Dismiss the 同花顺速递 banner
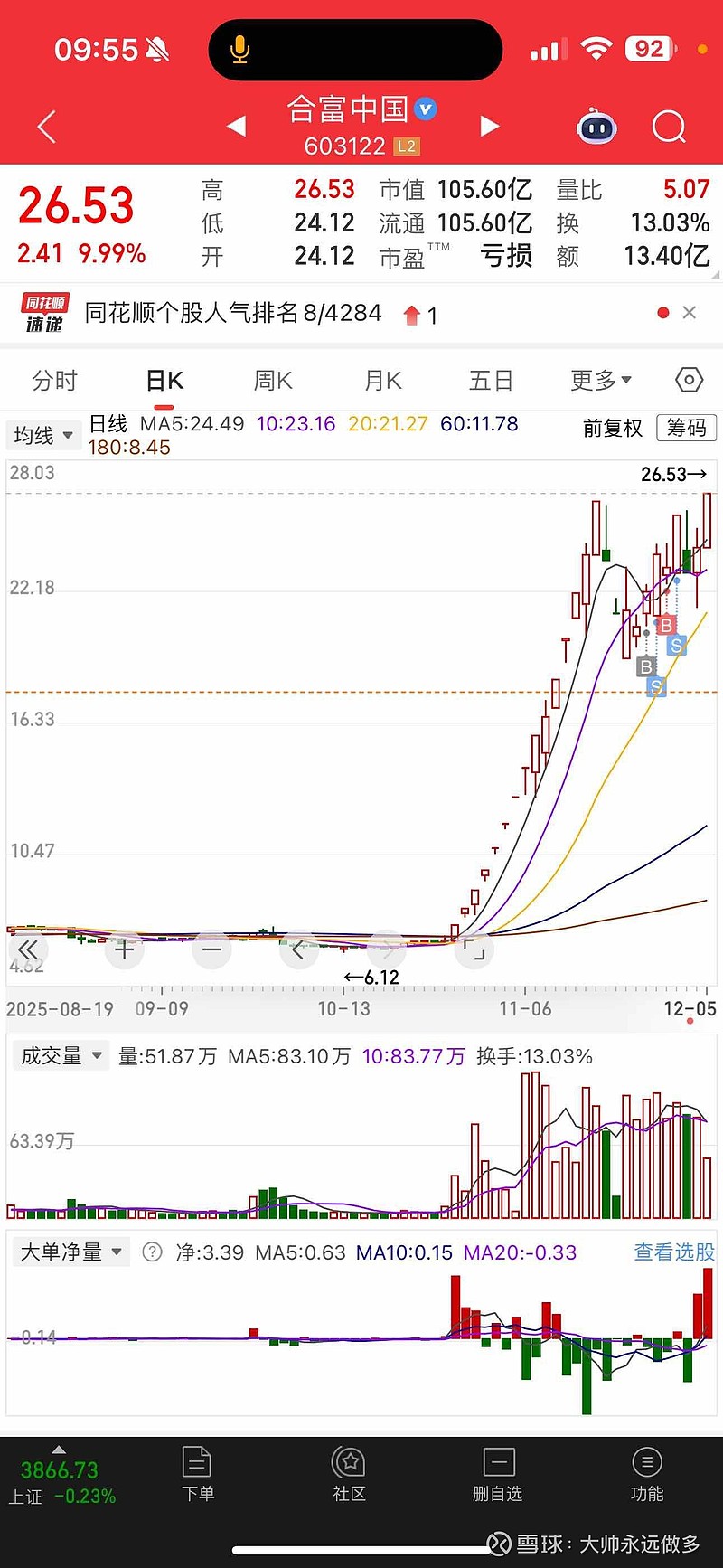This screenshot has height=1568, width=723. (x=690, y=313)
